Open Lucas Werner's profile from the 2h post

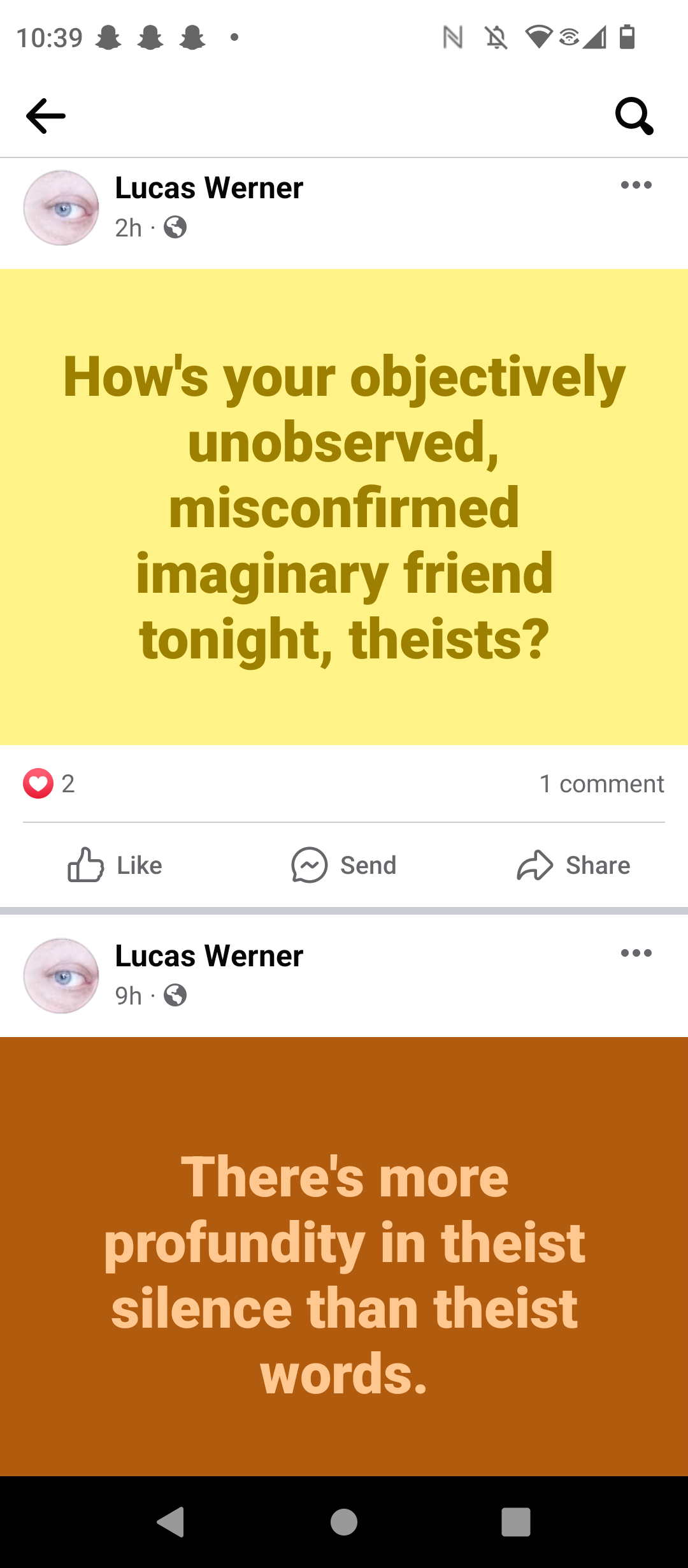[209, 188]
